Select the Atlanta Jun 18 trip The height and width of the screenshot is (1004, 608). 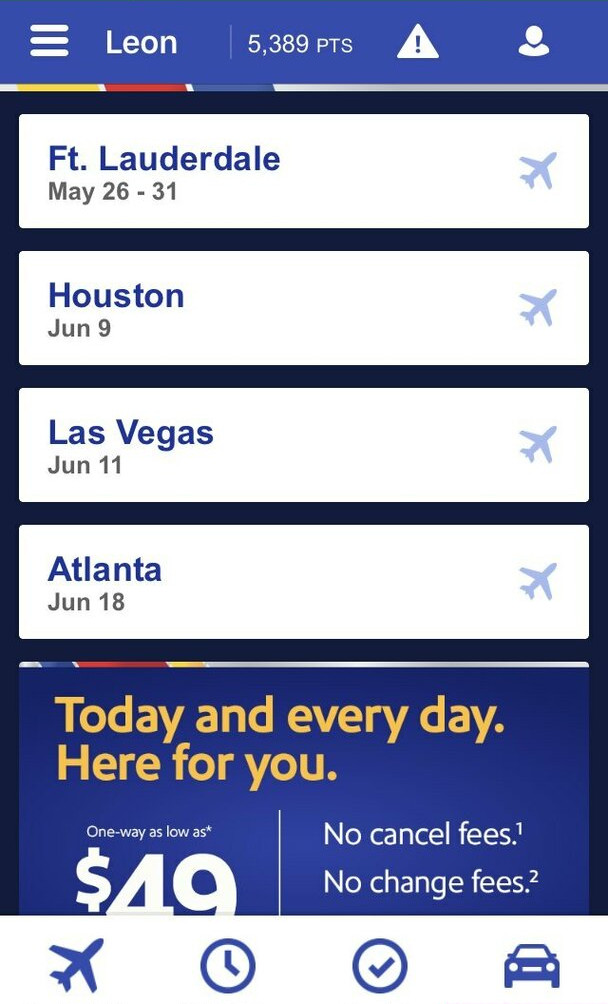point(304,582)
